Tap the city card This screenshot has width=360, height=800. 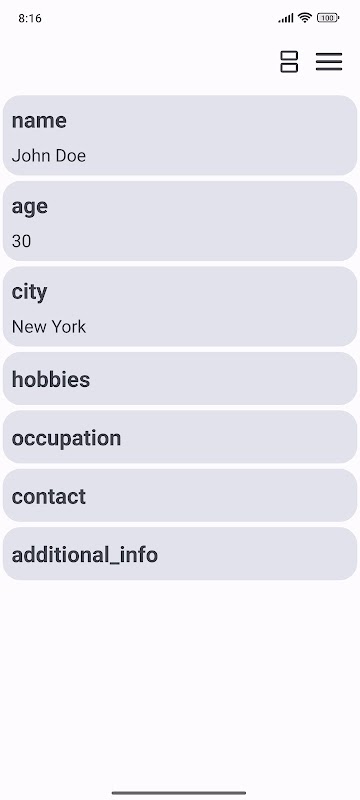click(x=180, y=306)
